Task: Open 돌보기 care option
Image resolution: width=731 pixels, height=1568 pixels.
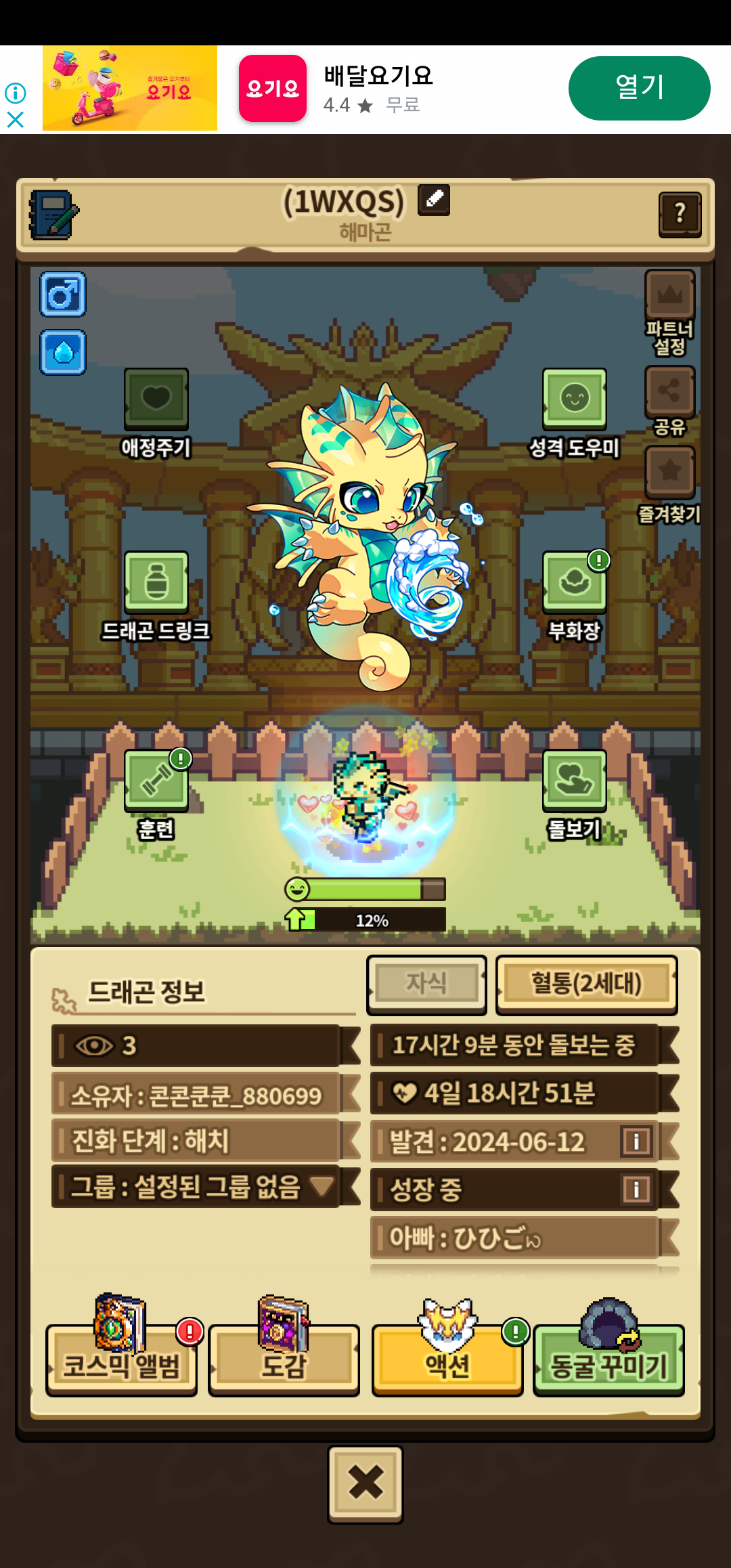Action: pyautogui.click(x=574, y=781)
